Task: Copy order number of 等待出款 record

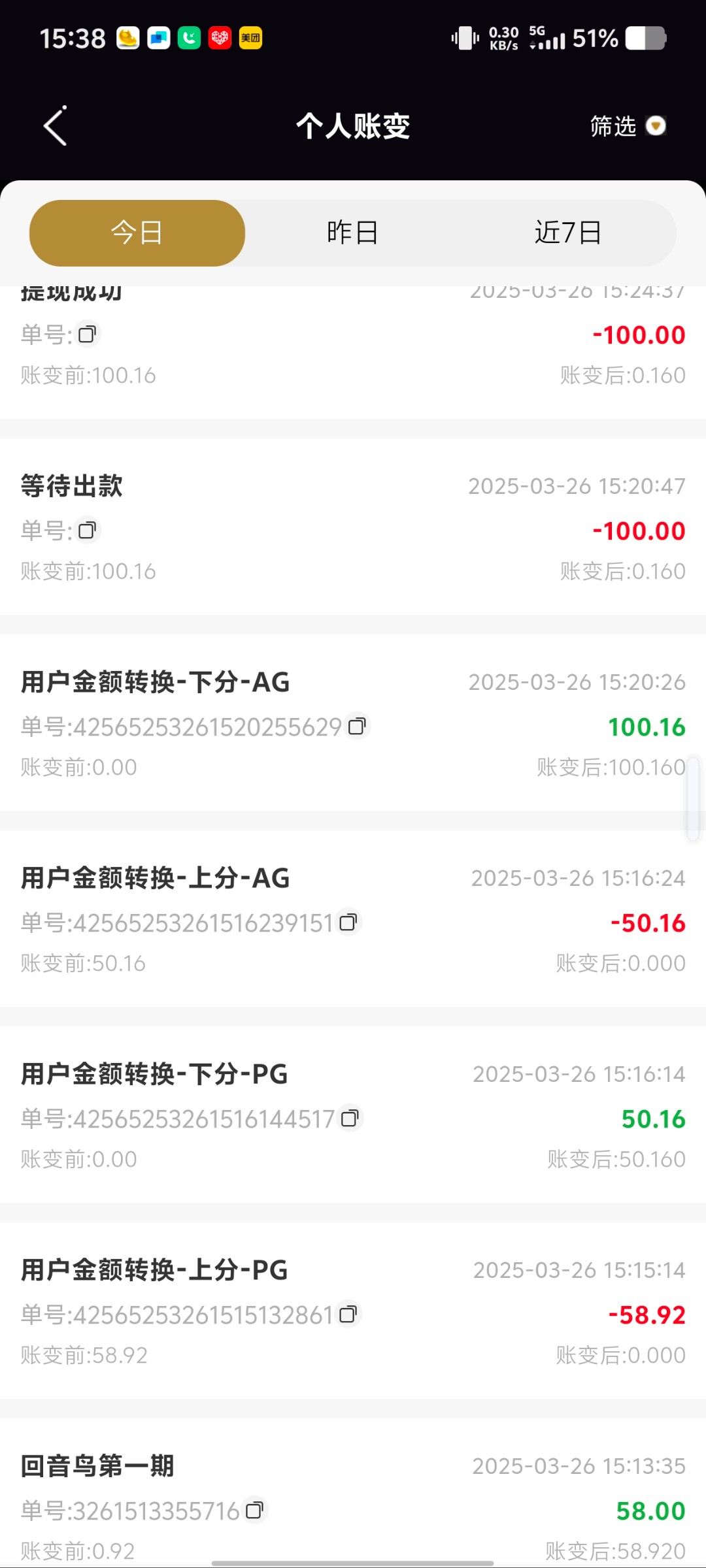Action: point(87,531)
